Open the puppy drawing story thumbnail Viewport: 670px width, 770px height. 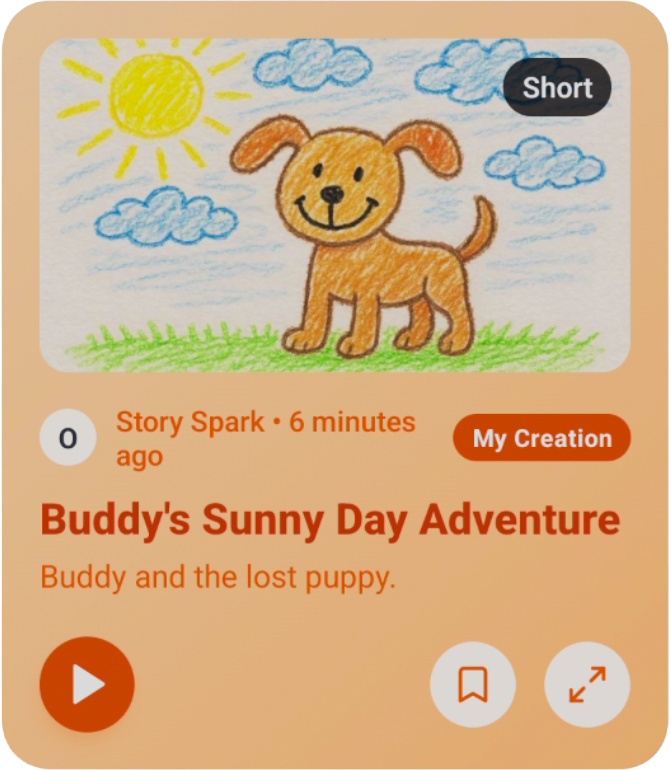(x=335, y=205)
